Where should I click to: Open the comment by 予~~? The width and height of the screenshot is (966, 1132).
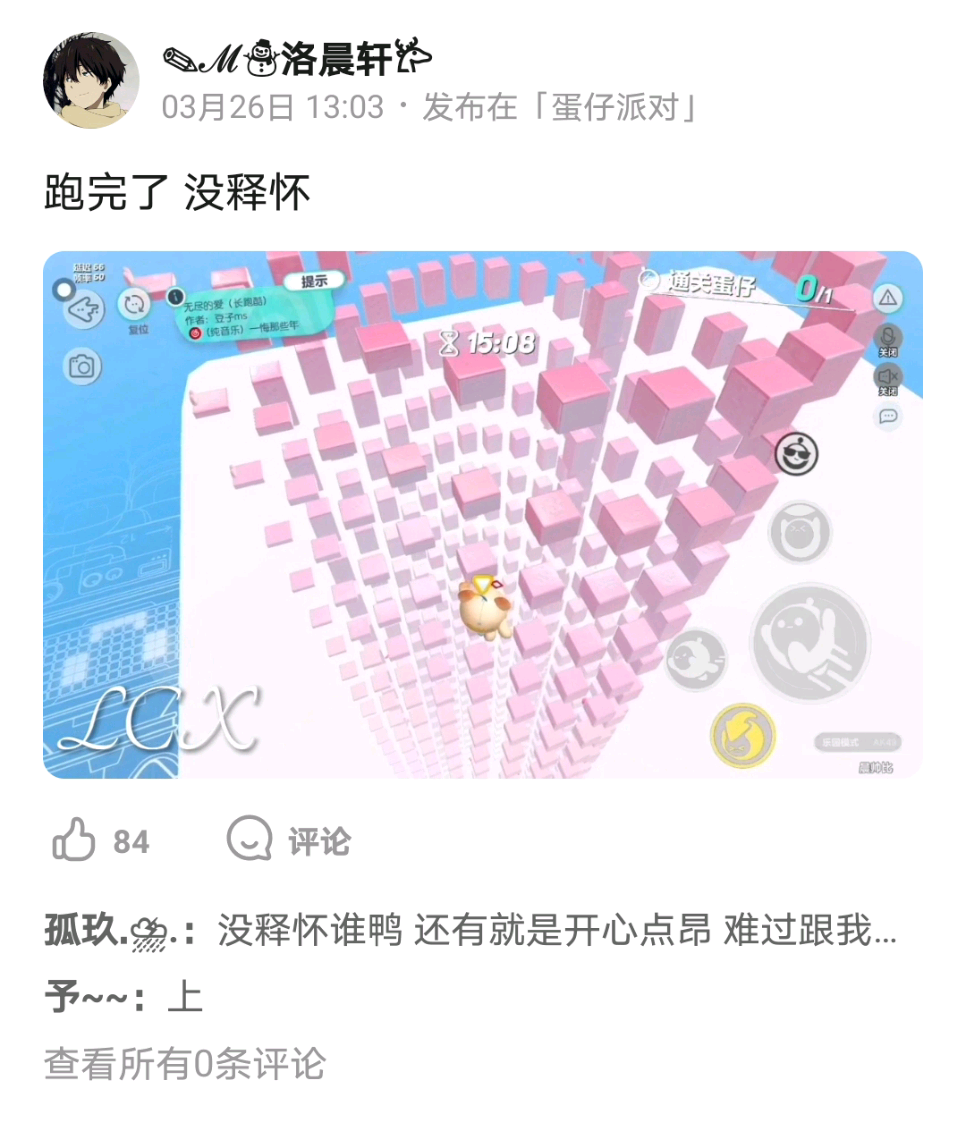tap(124, 997)
